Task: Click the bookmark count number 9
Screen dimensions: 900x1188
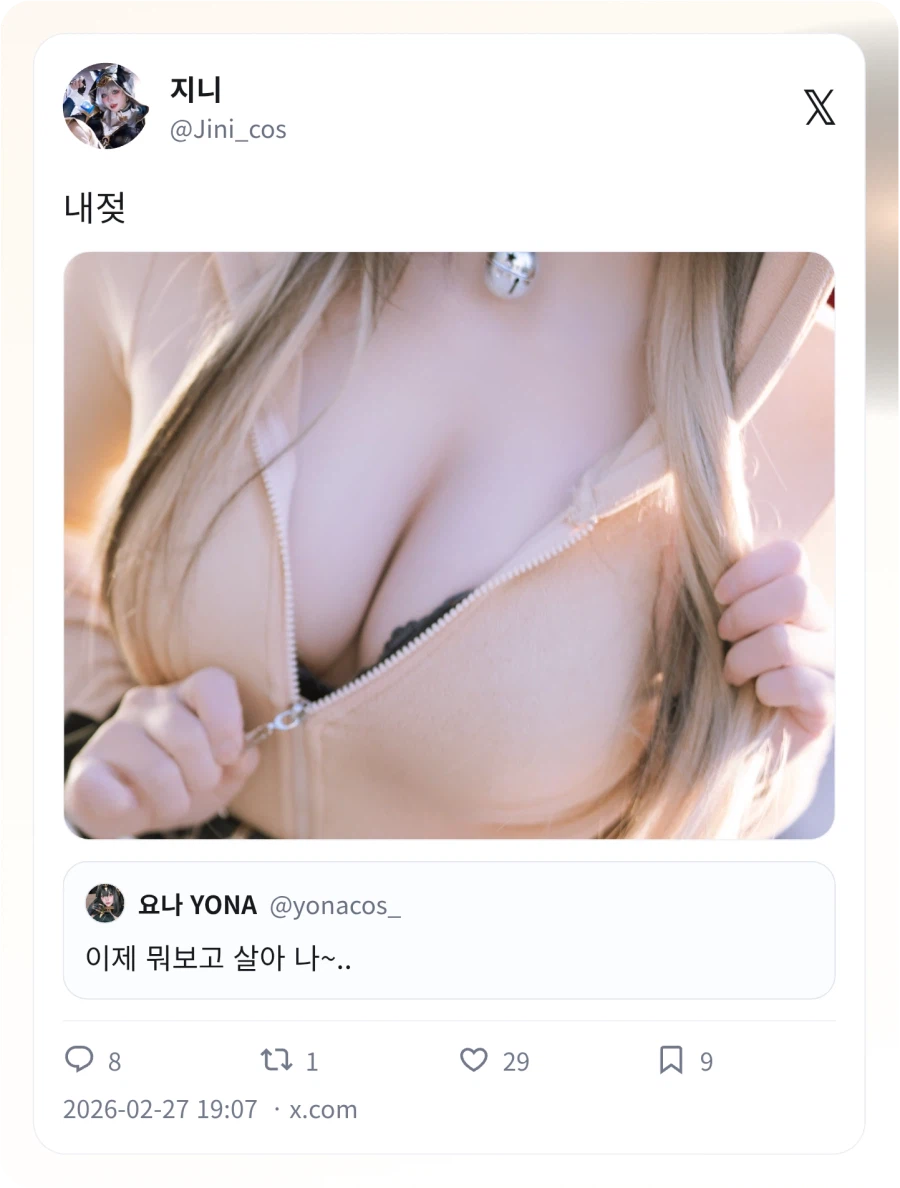Action: click(706, 1062)
